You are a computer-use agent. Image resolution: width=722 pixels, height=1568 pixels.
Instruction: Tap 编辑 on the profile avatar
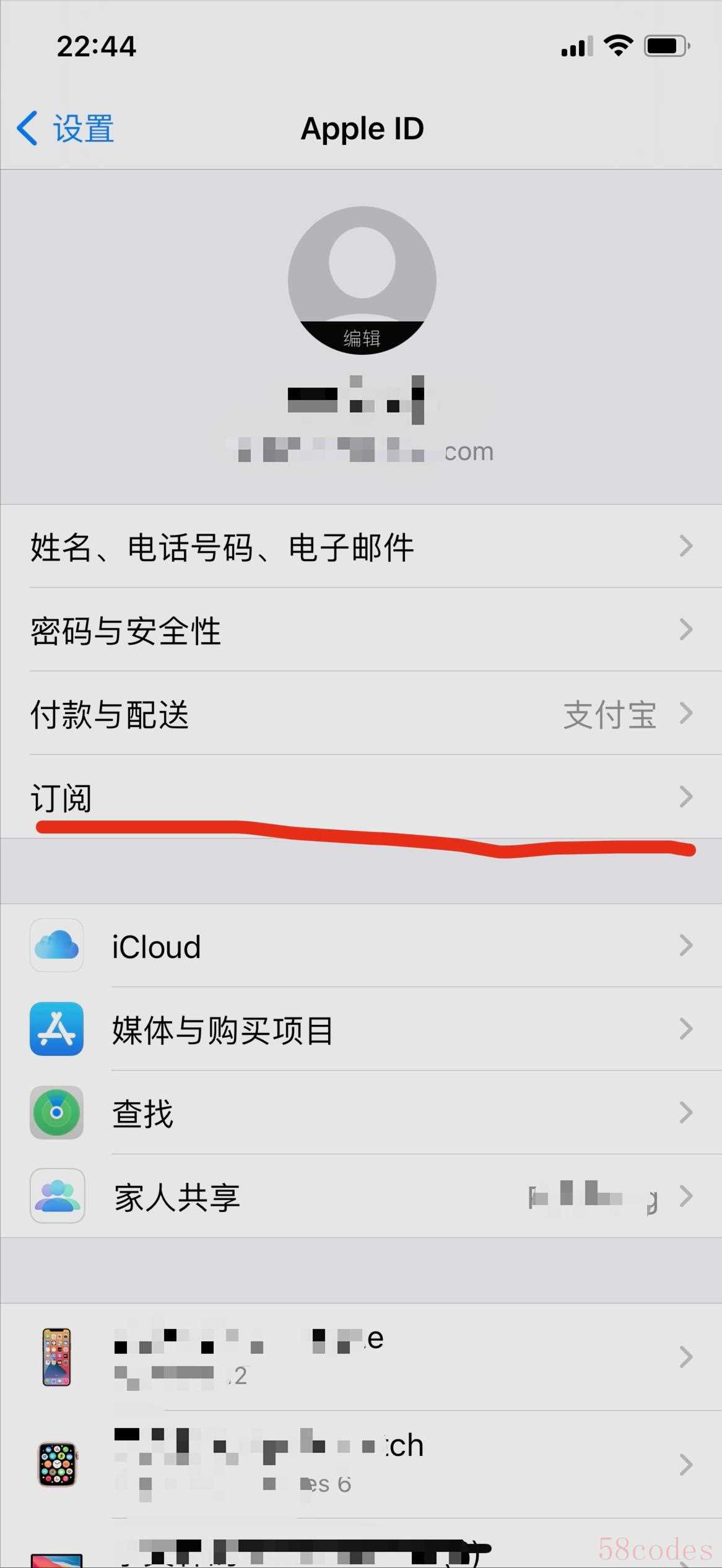[362, 338]
